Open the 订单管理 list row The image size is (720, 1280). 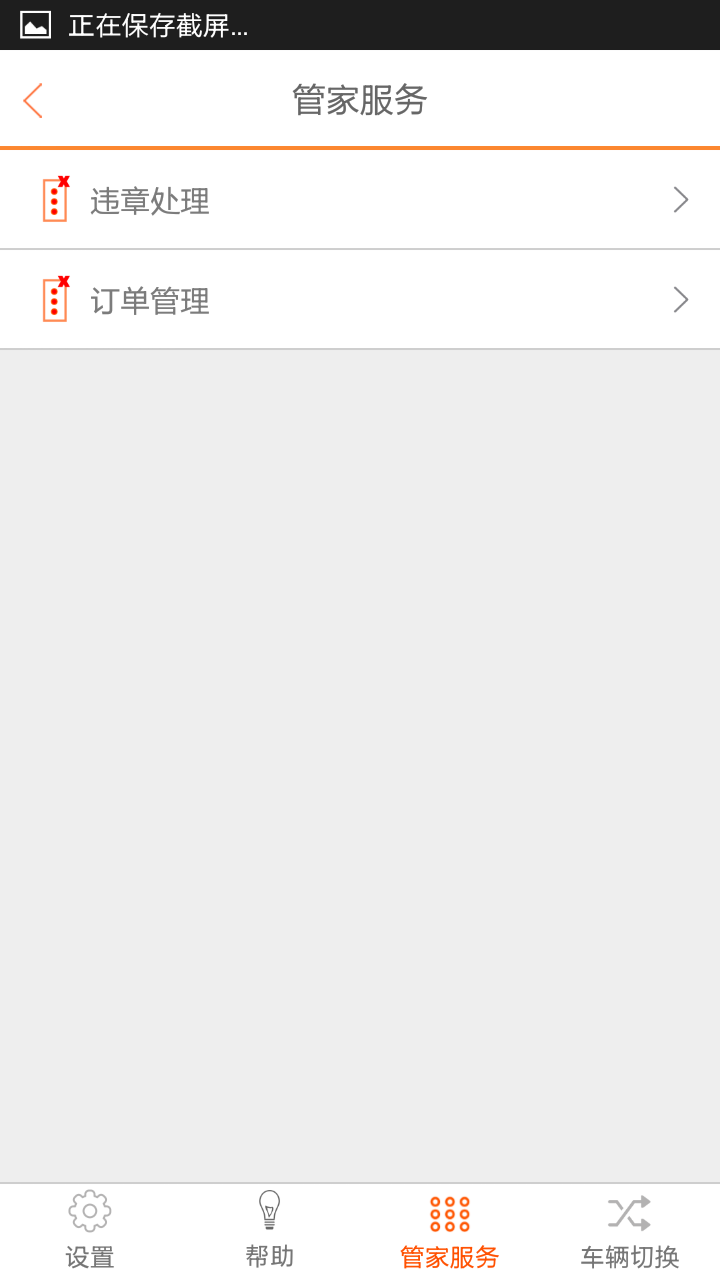(x=360, y=299)
